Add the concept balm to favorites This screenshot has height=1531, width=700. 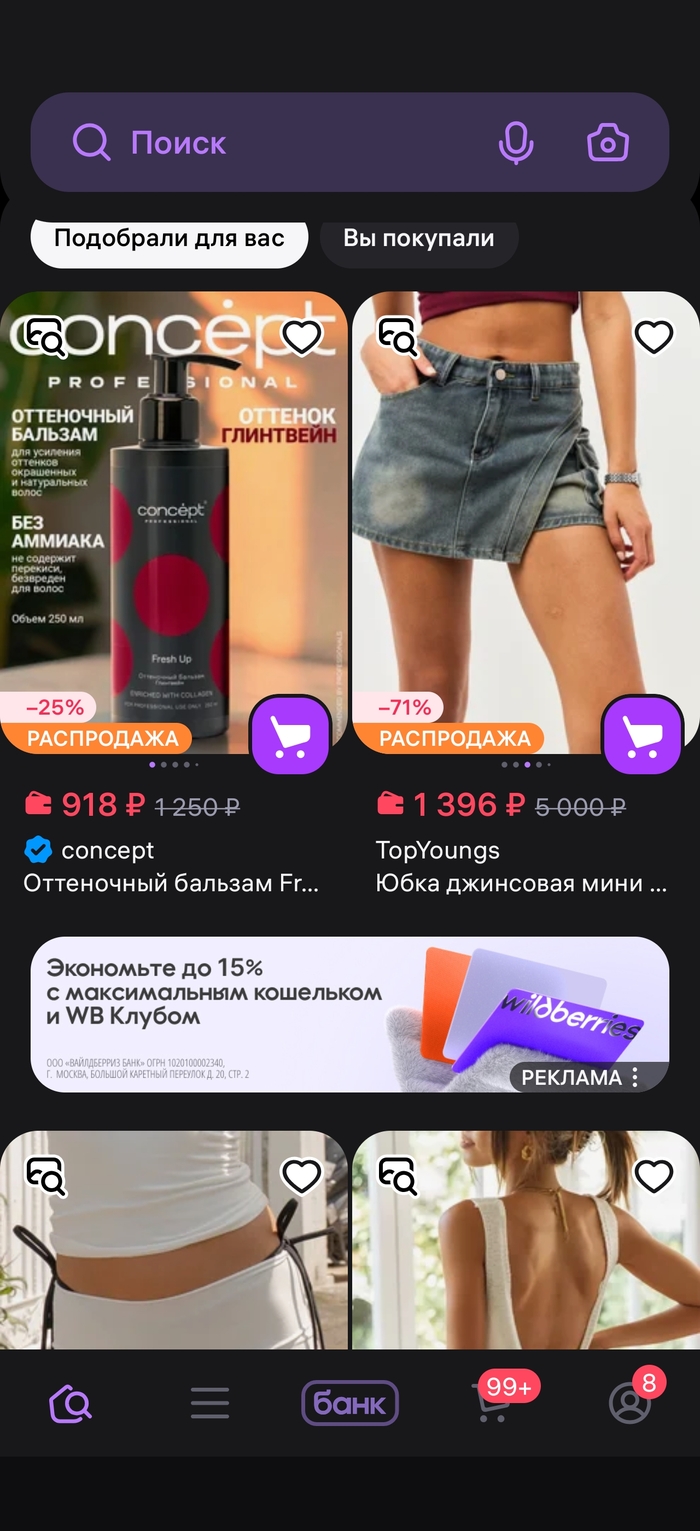tap(302, 338)
